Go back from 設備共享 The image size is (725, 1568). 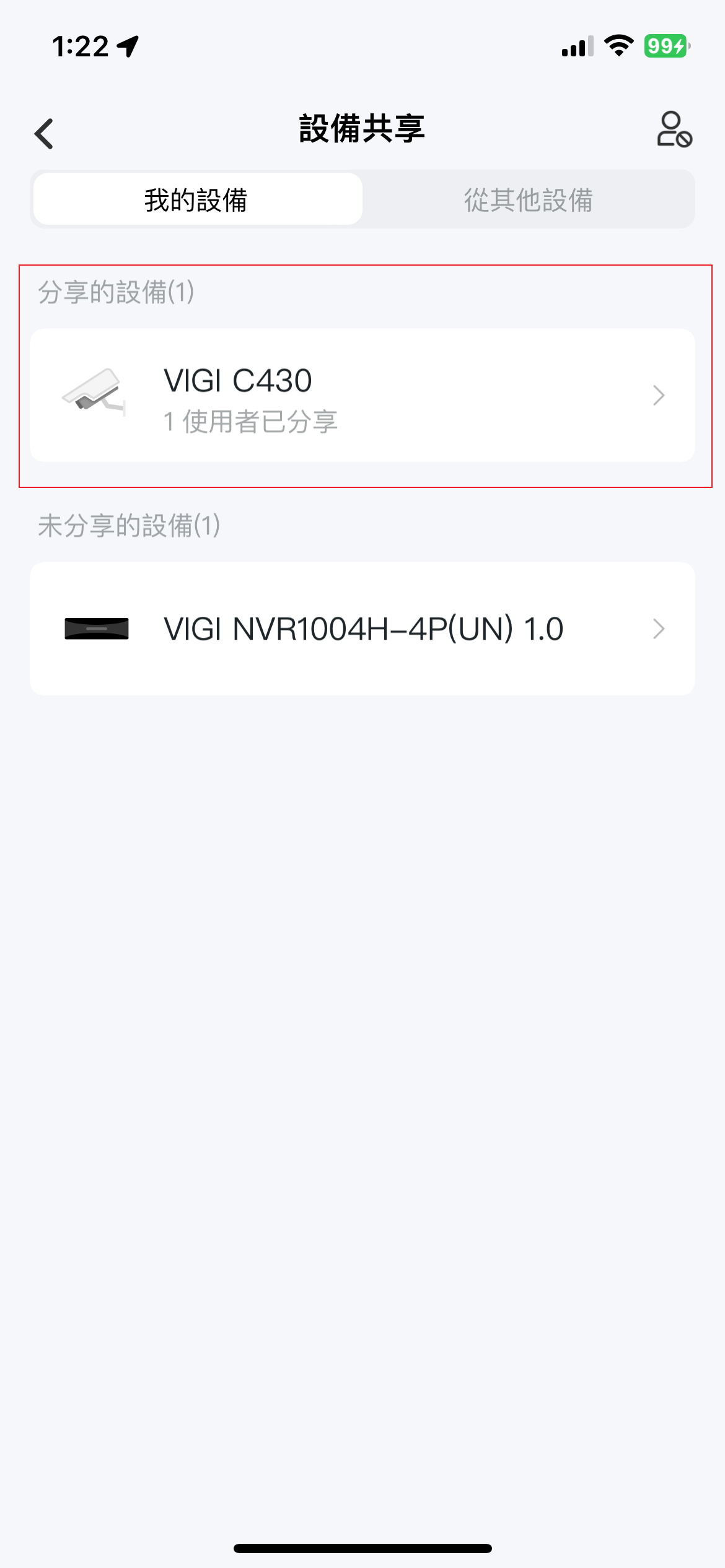click(x=44, y=133)
